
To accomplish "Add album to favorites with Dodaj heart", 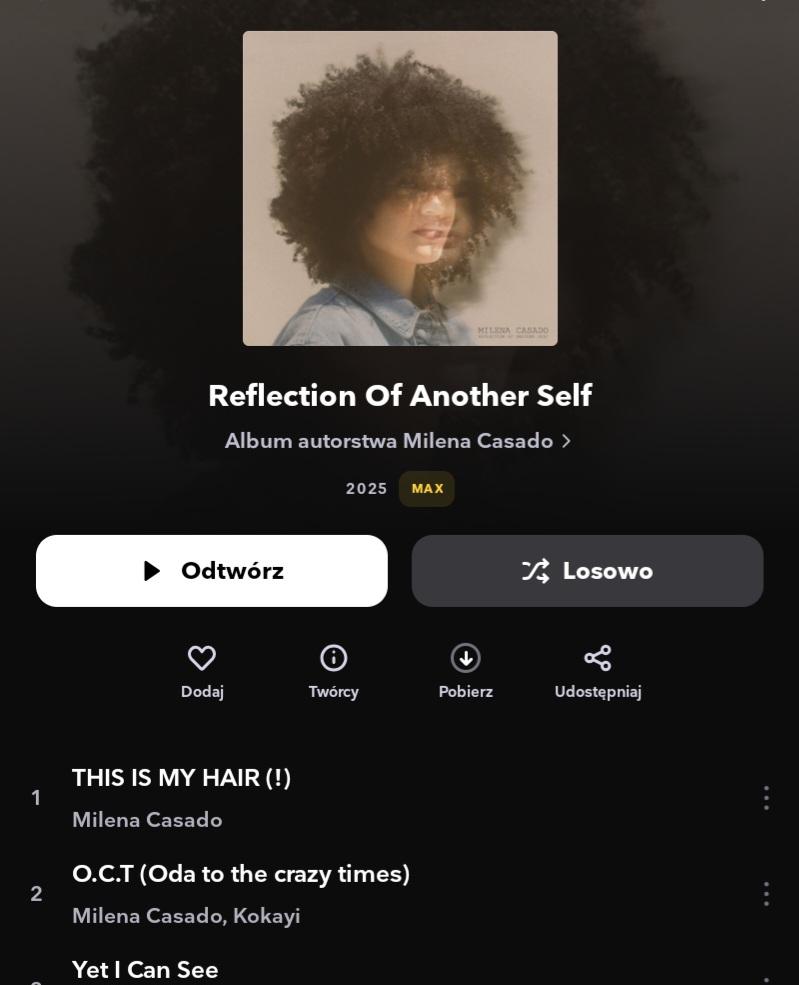I will coord(202,670).
